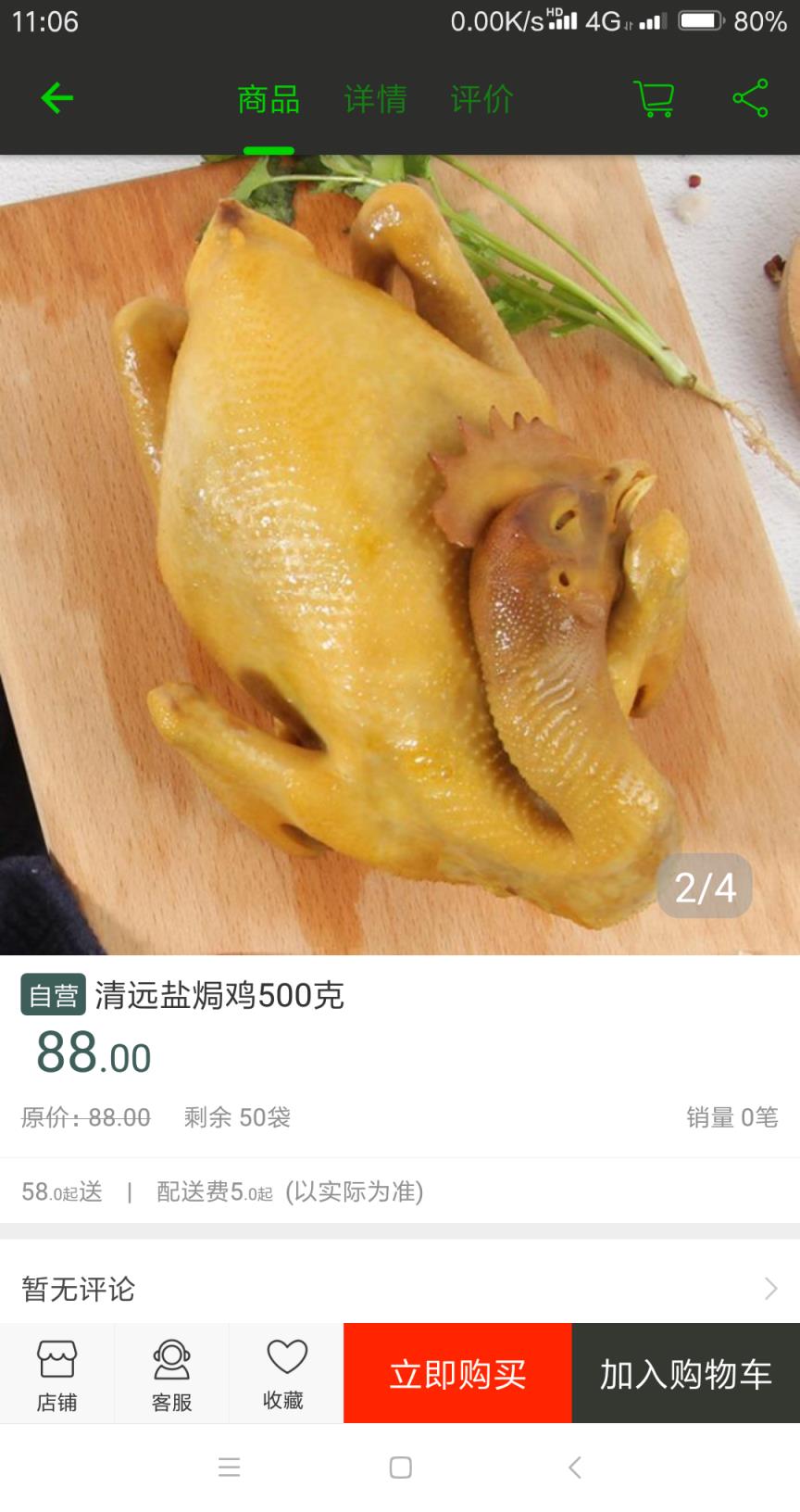This screenshot has width=800, height=1512.
Task: Open the 店铺 (shop) page
Action: tap(56, 1373)
